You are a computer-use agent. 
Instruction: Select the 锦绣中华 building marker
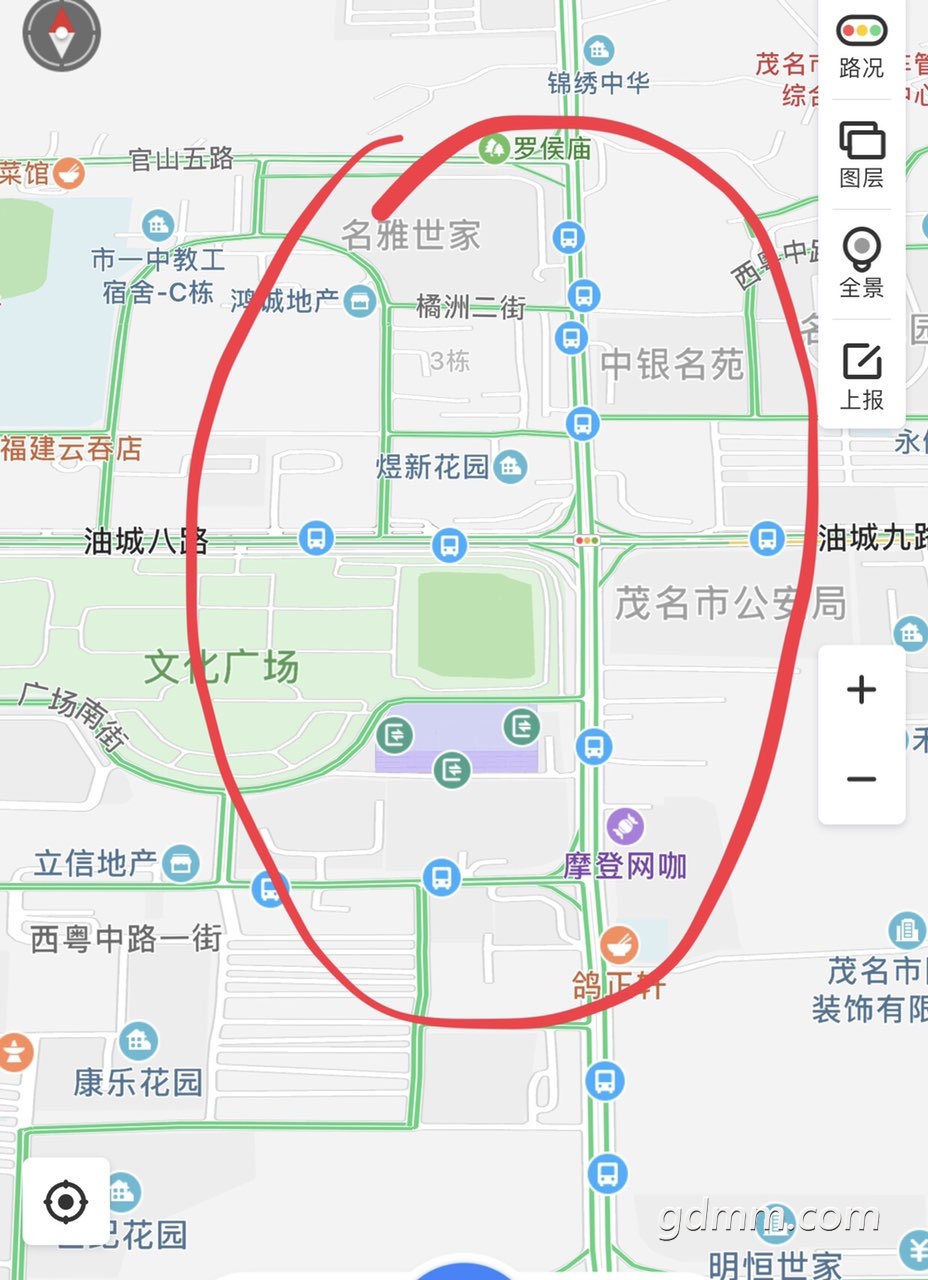[x=599, y=49]
